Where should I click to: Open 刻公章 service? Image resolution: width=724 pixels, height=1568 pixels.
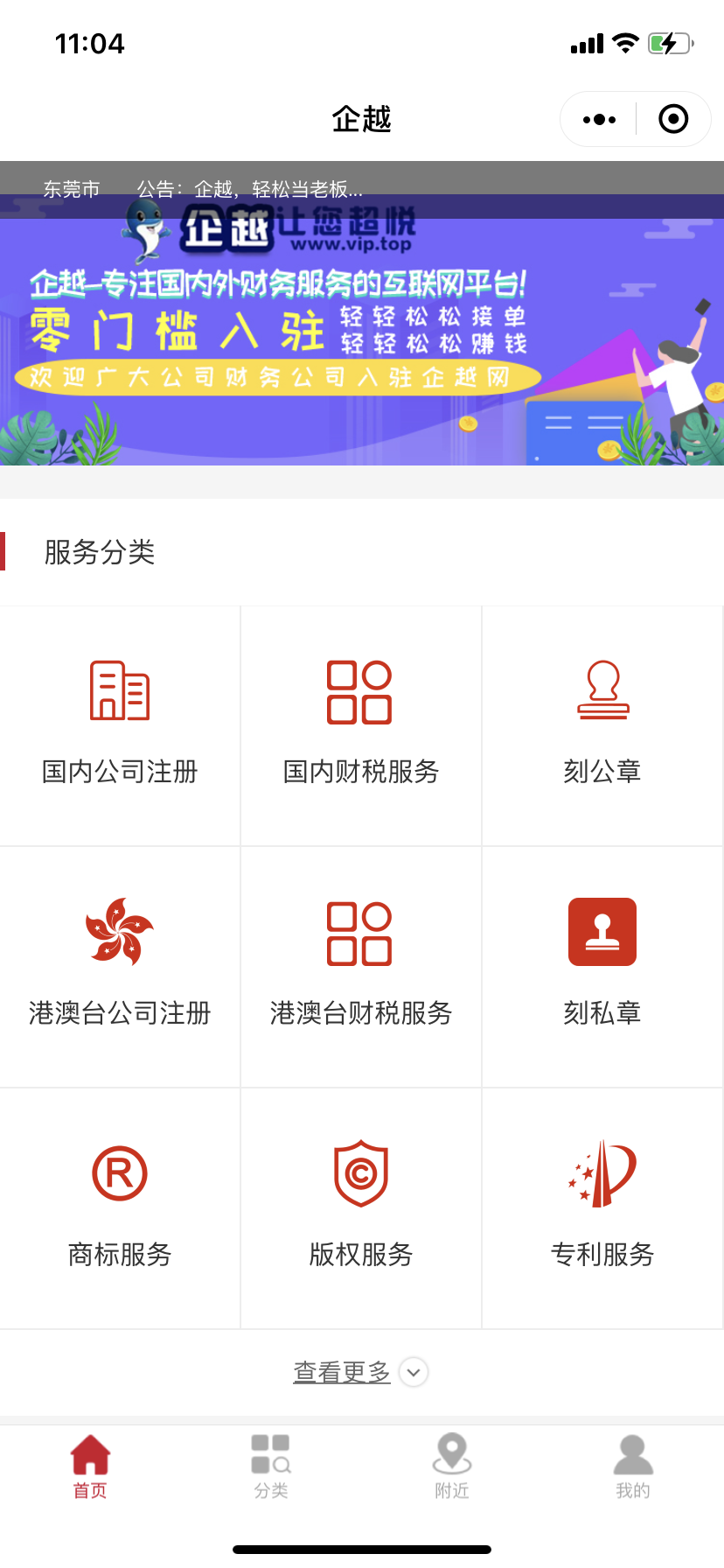click(602, 725)
